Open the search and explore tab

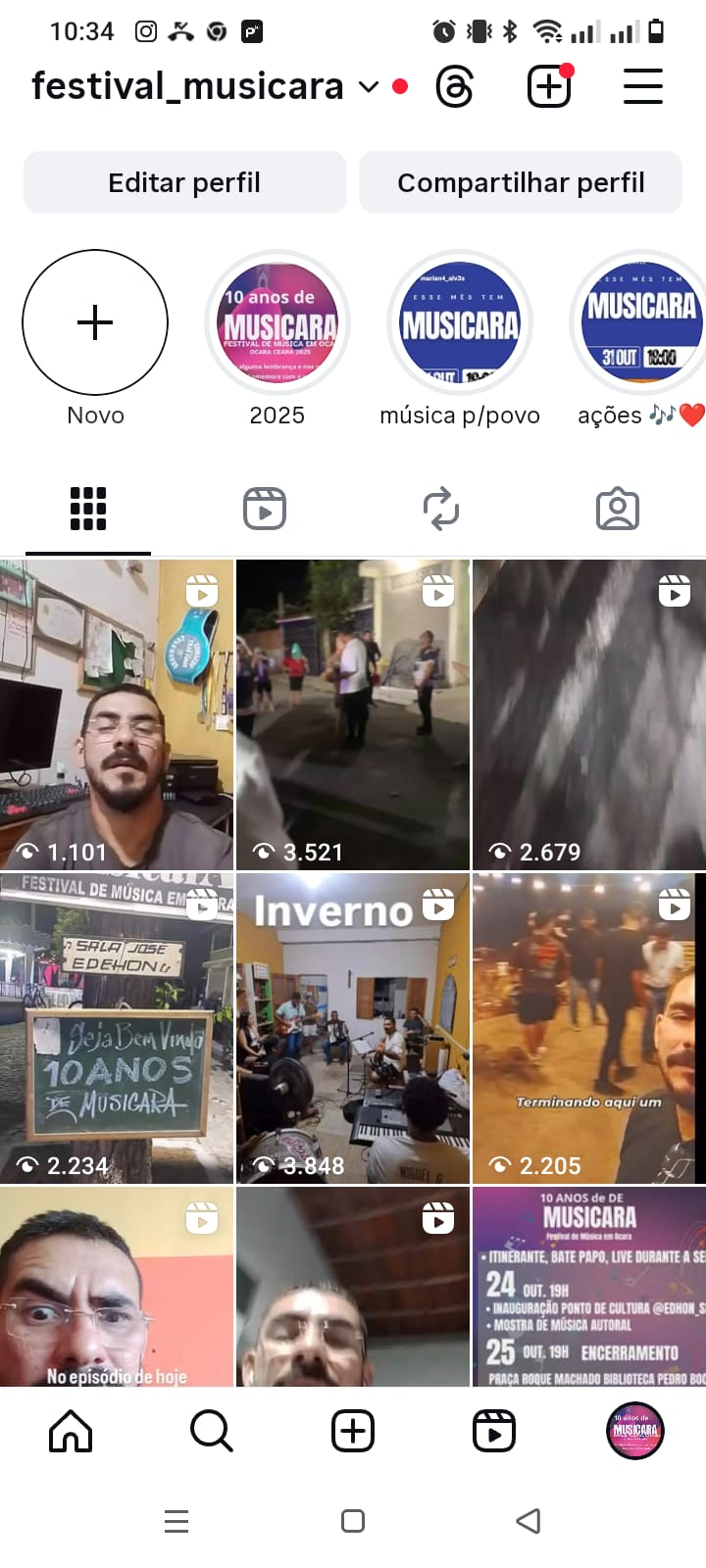click(212, 1432)
